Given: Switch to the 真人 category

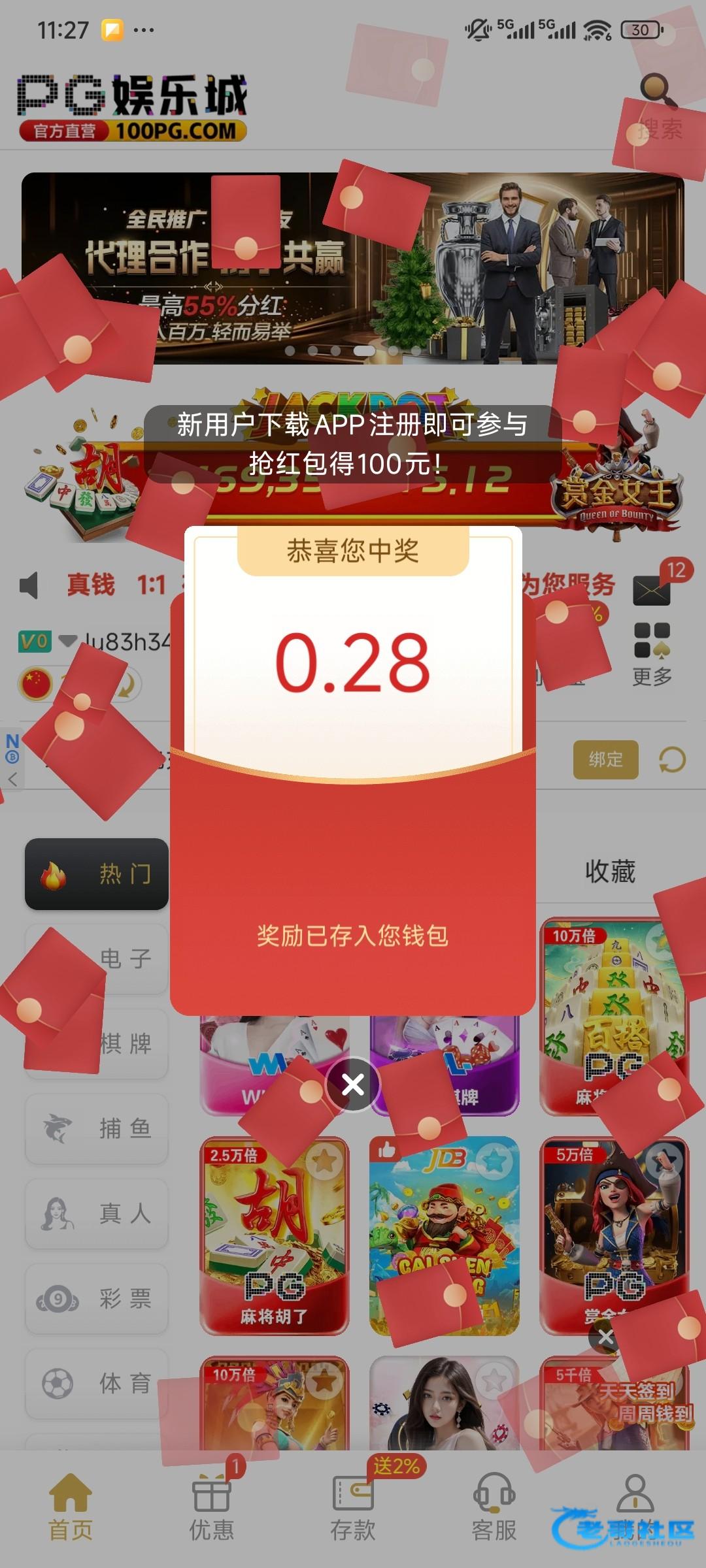Looking at the screenshot, I should click(x=97, y=1213).
